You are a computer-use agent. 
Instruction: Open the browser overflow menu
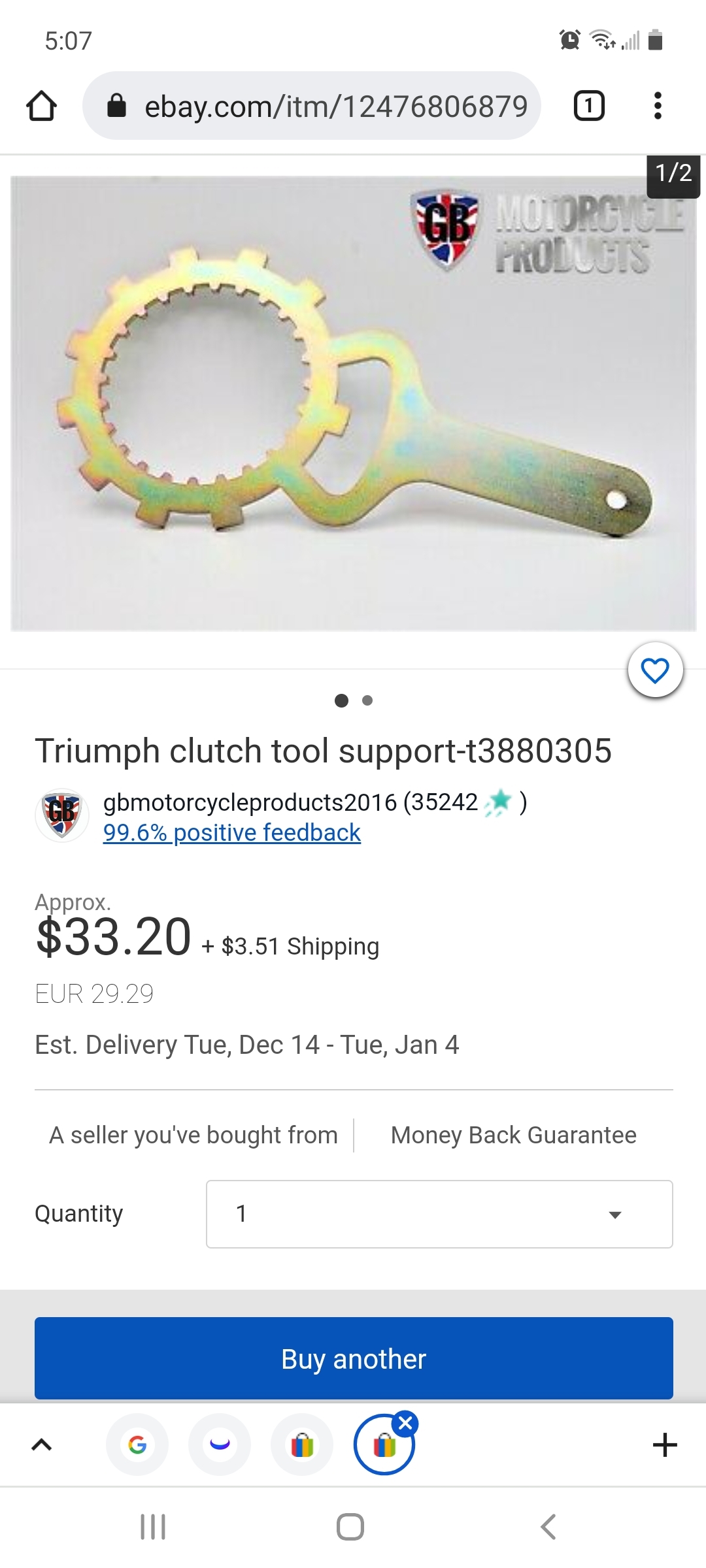pyautogui.click(x=658, y=106)
